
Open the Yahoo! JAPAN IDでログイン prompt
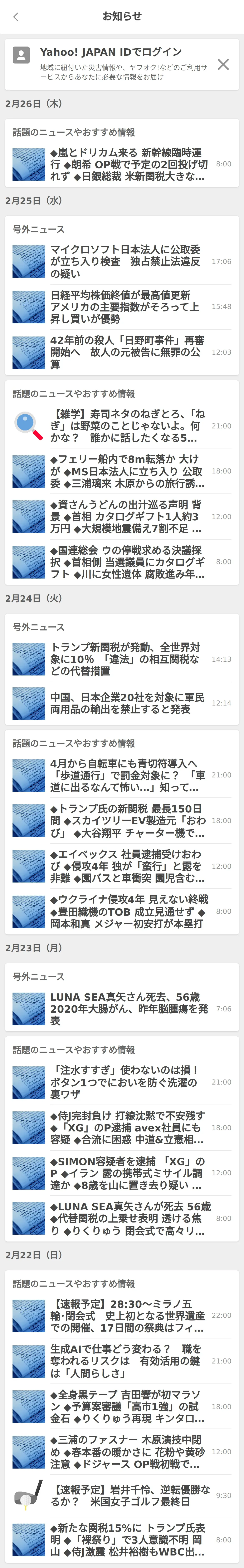116,63
